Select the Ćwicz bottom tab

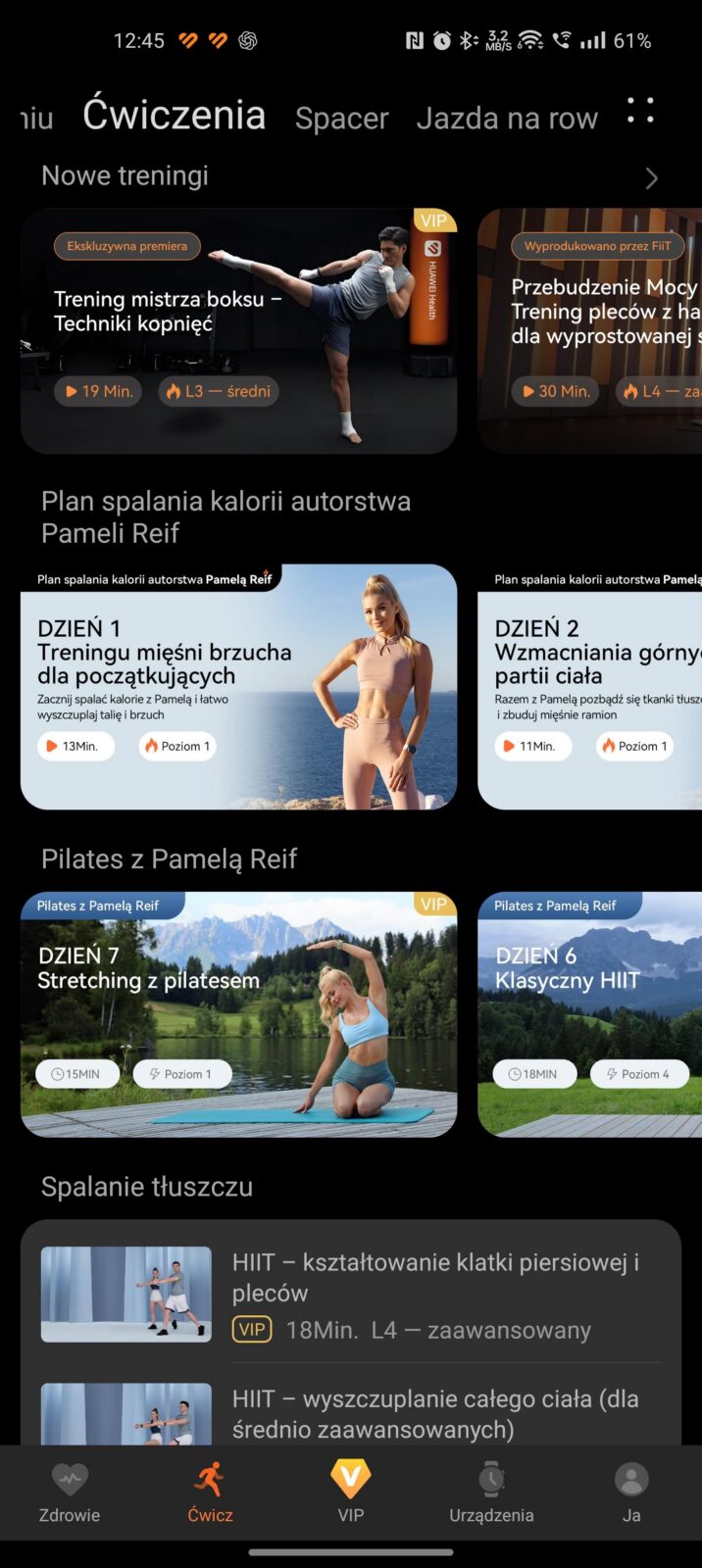[210, 1493]
